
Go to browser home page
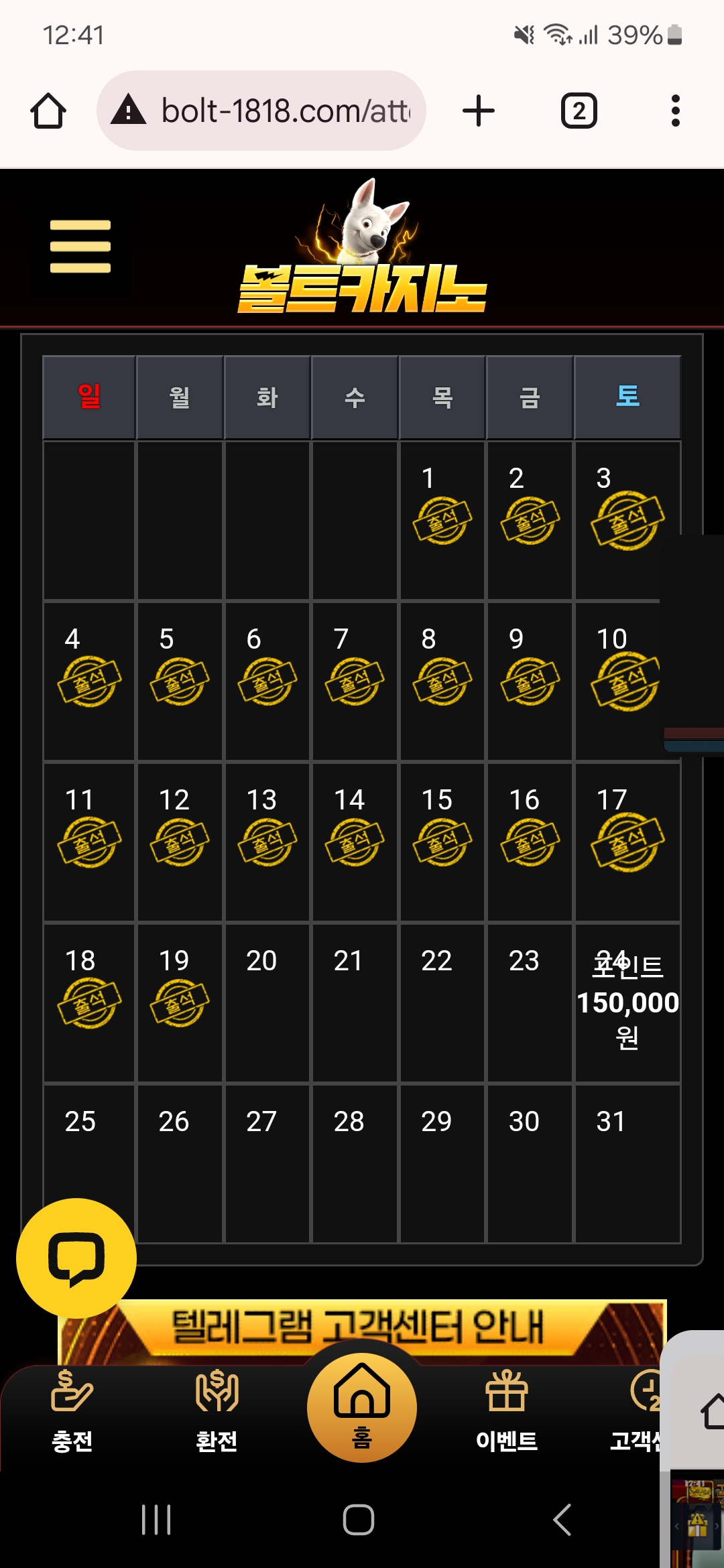(x=48, y=111)
